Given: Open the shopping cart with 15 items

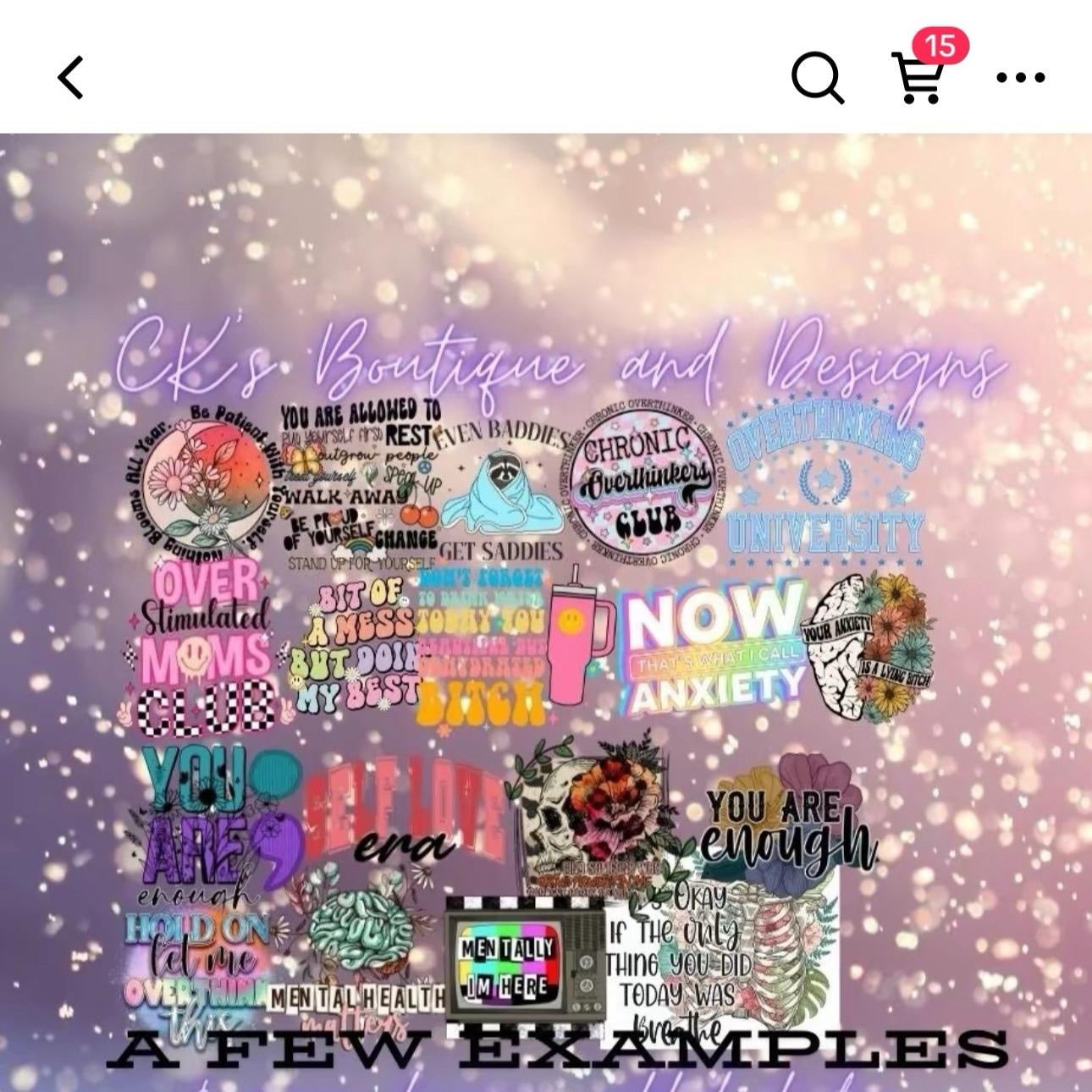Looking at the screenshot, I should [x=920, y=78].
